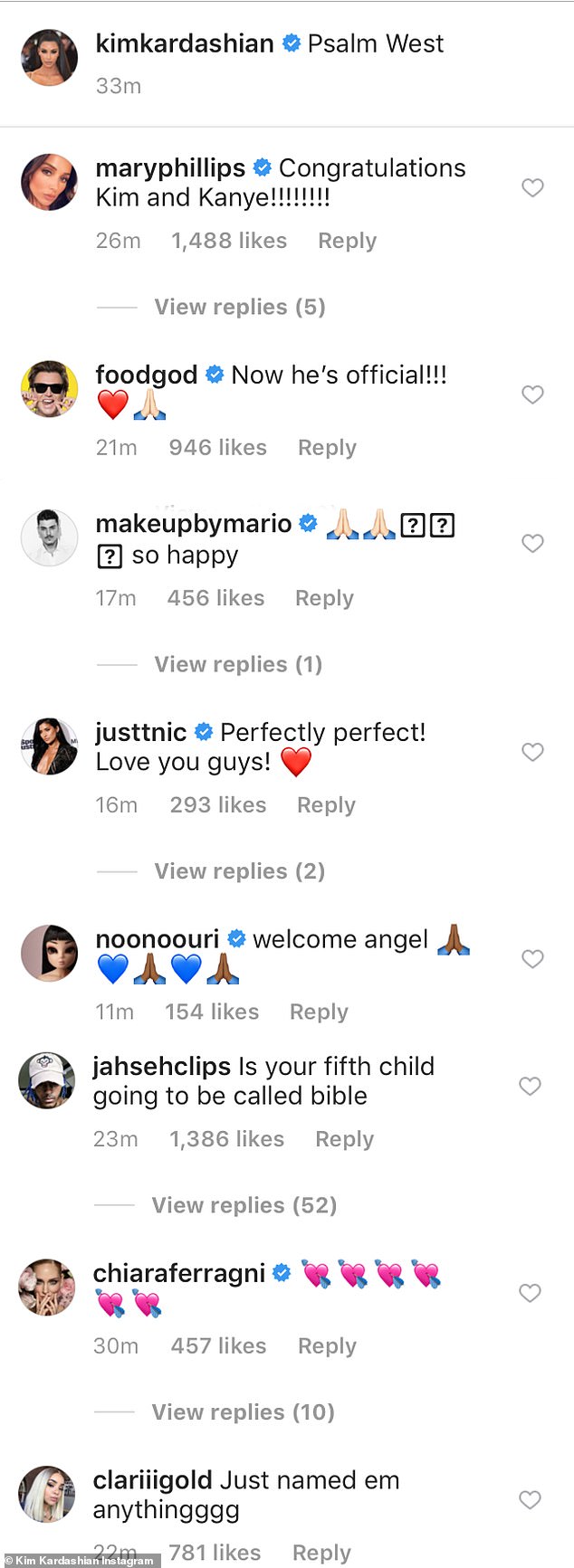Screen dimensions: 574x1568
Task: Like clariiigold's comment
Action: (x=530, y=1500)
